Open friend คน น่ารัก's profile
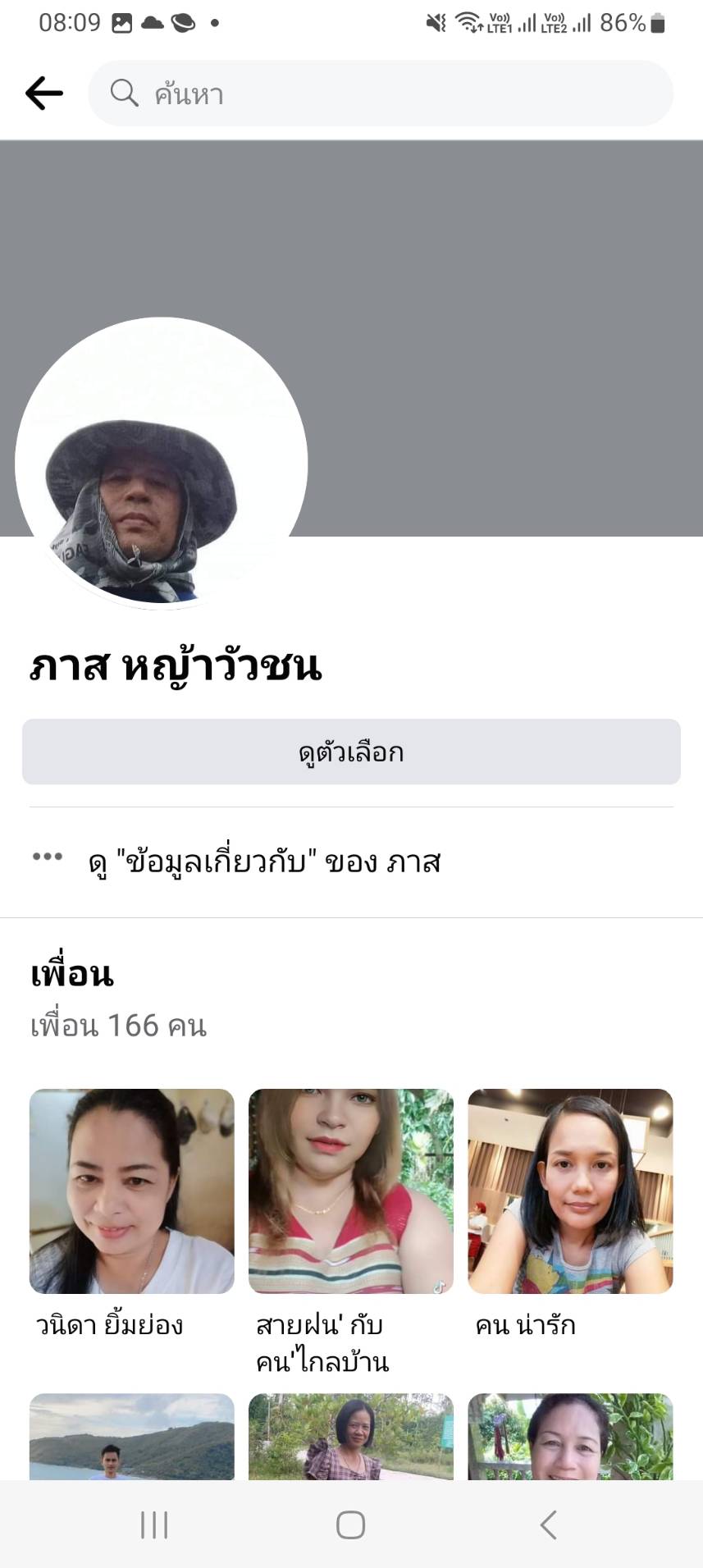 click(570, 1191)
